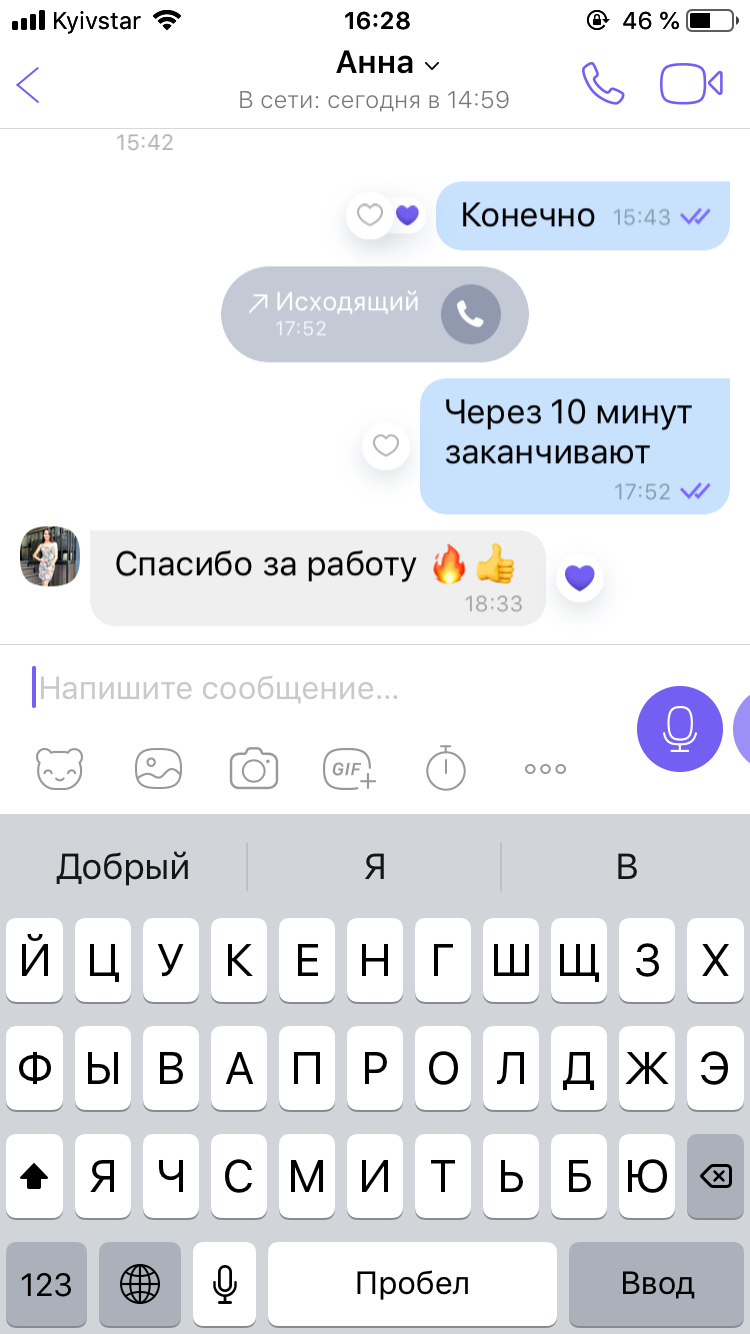Open the GIF creator
The image size is (750, 1334).
pos(349,768)
